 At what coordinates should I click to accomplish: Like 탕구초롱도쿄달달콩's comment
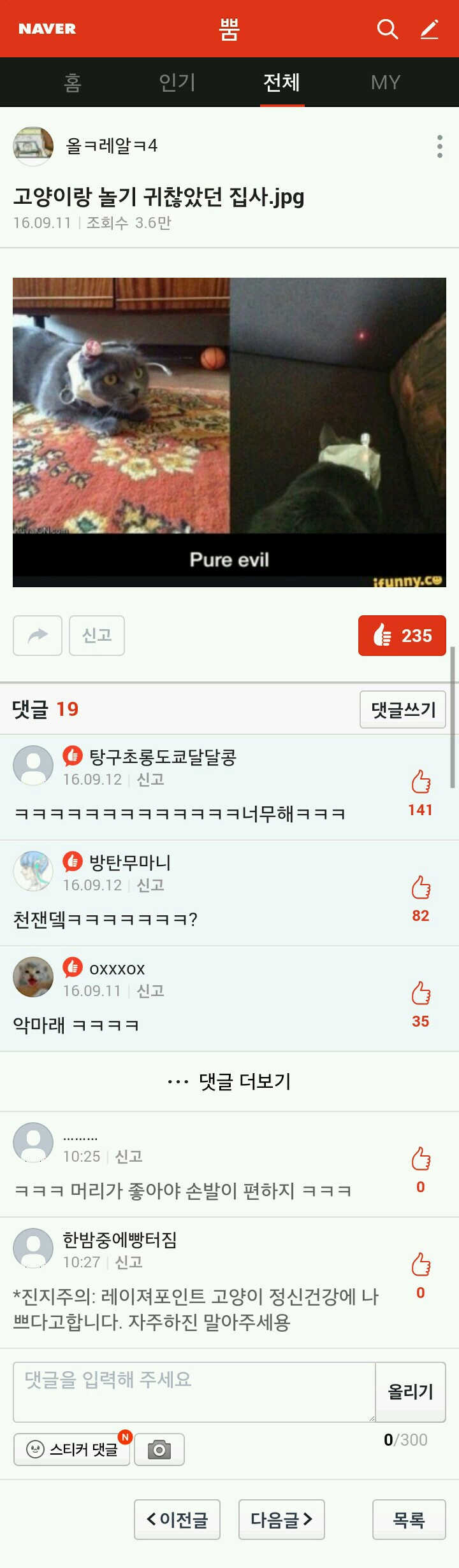coord(420,782)
